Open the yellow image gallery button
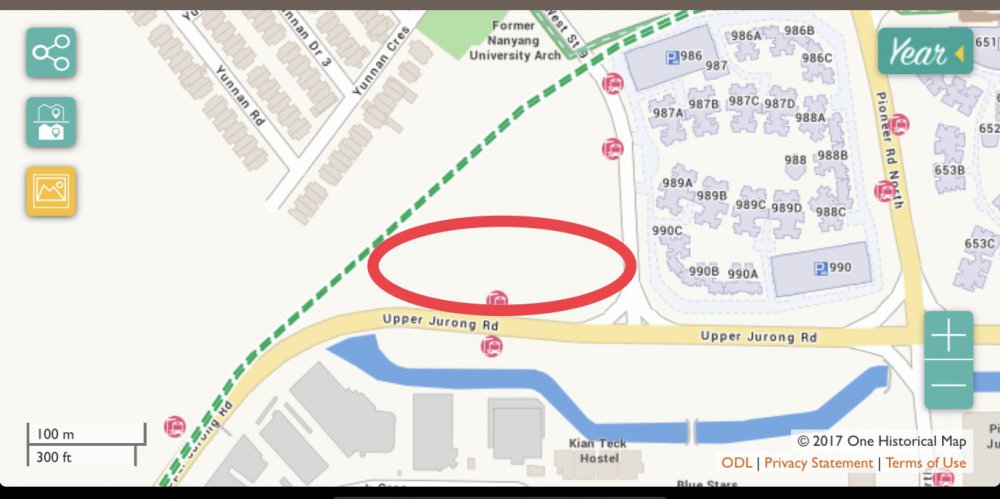 (x=51, y=191)
